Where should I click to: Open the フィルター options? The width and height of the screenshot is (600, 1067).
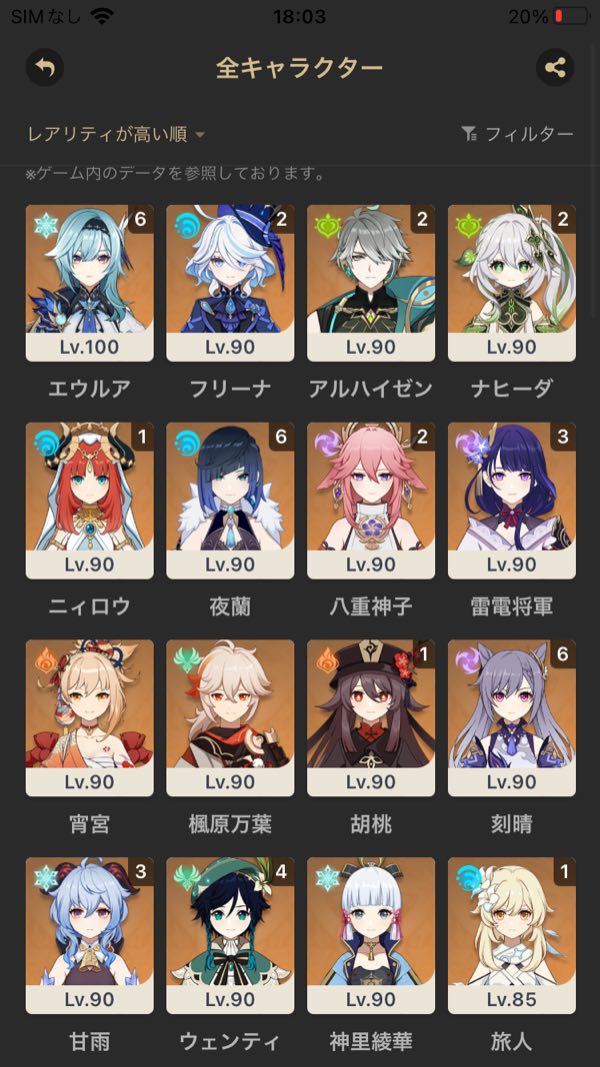click(x=517, y=134)
